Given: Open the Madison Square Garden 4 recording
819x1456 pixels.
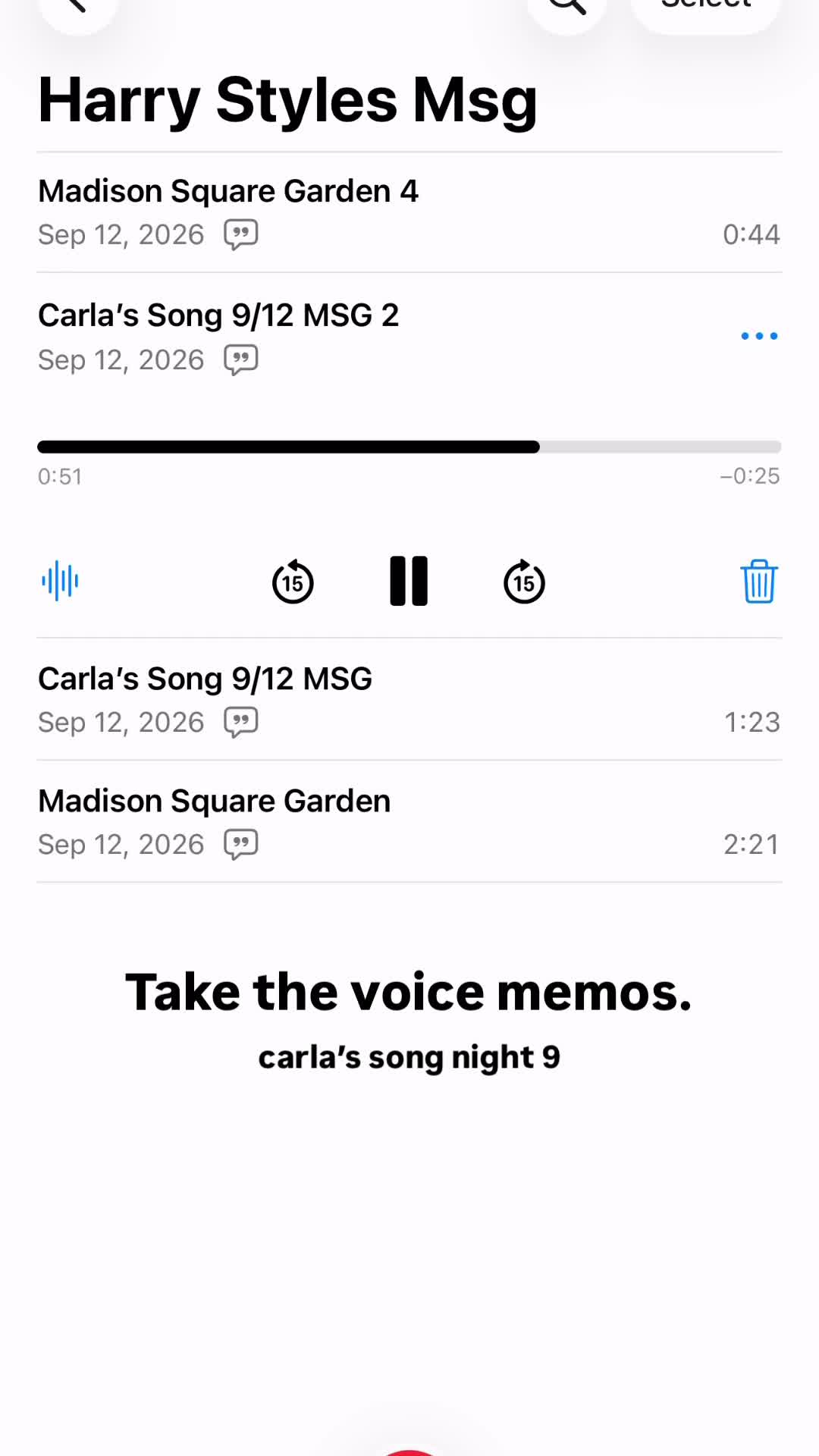Looking at the screenshot, I should tap(409, 212).
